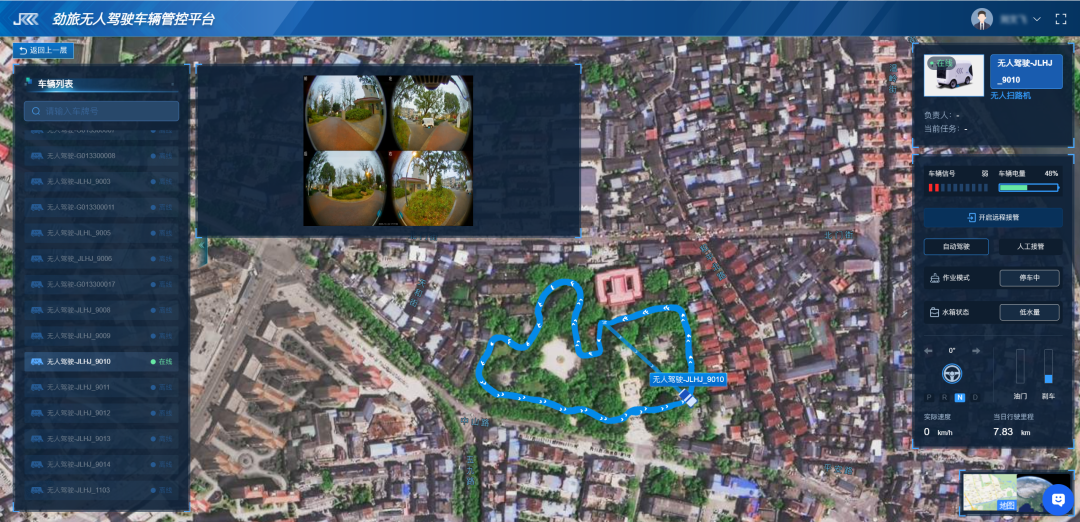Open the user account dropdown
Viewport: 1080px width, 522px height.
(x=1008, y=19)
